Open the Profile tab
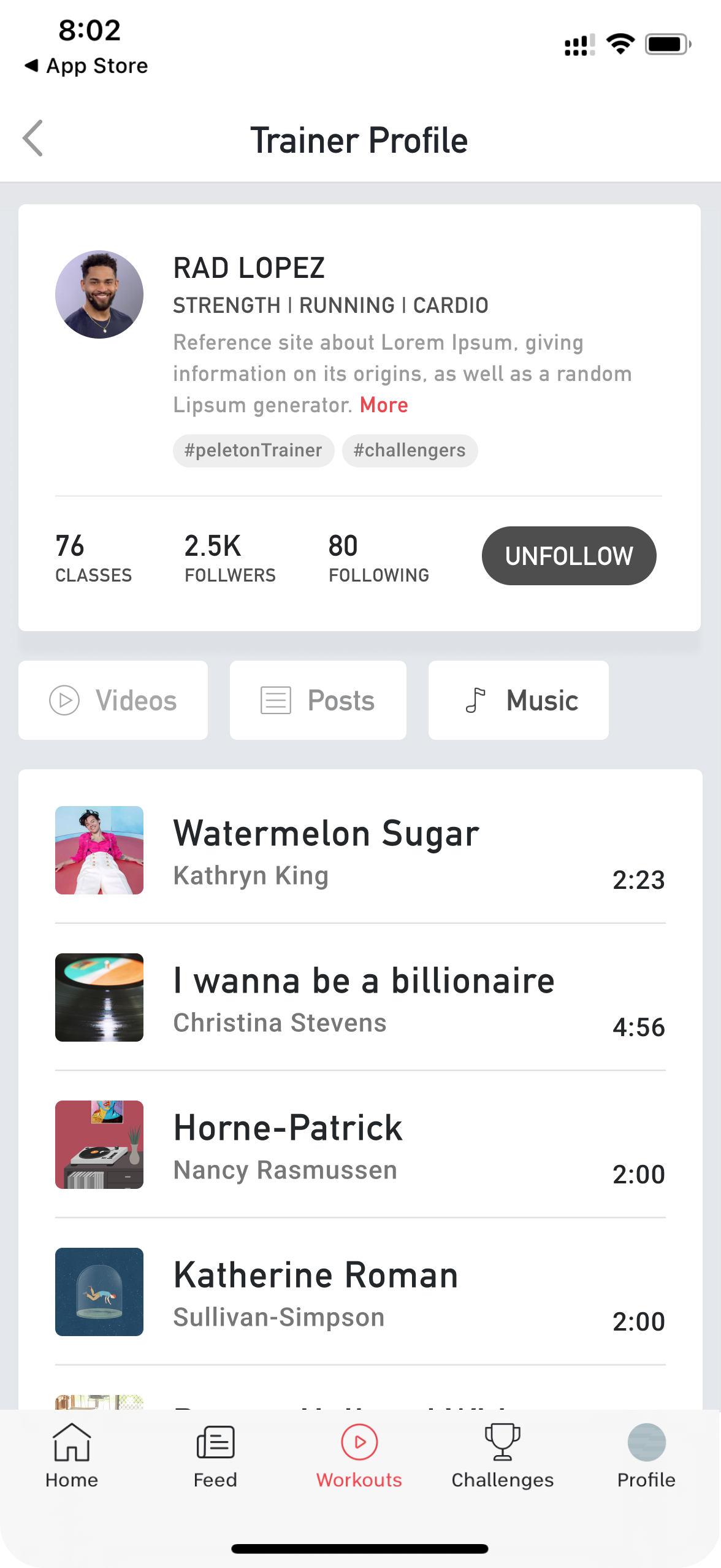The image size is (721, 1568). click(646, 1455)
